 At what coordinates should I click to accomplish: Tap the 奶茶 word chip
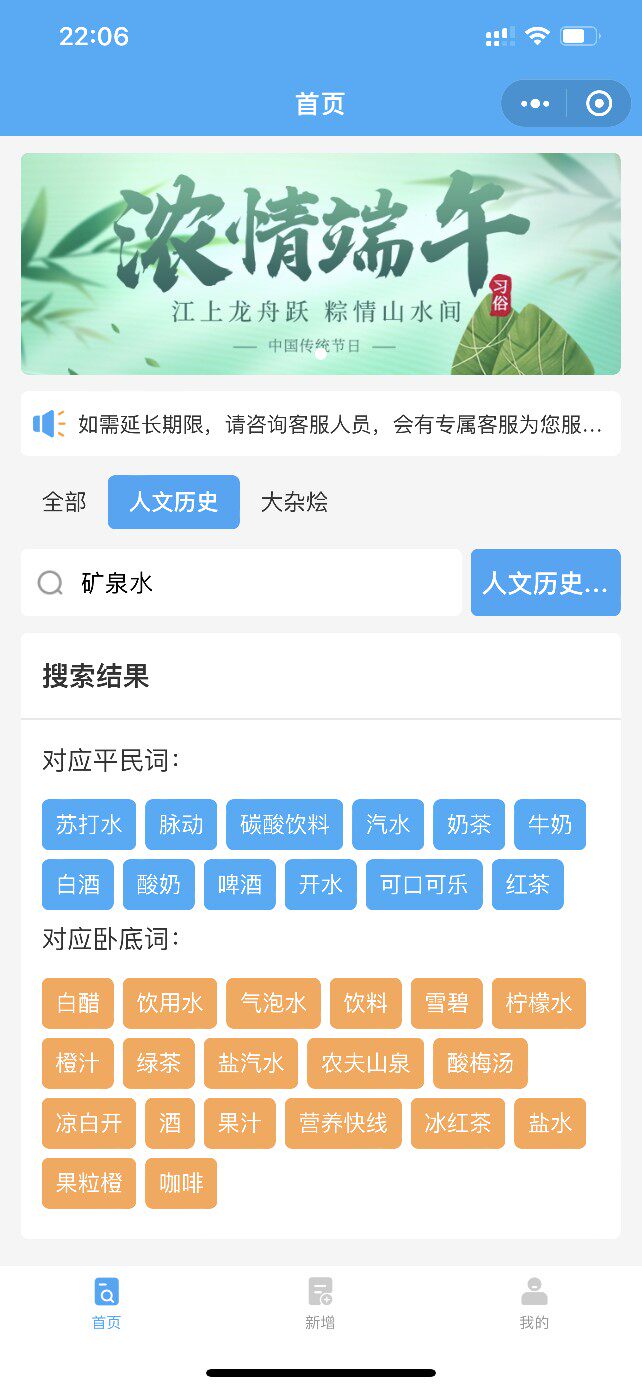469,825
